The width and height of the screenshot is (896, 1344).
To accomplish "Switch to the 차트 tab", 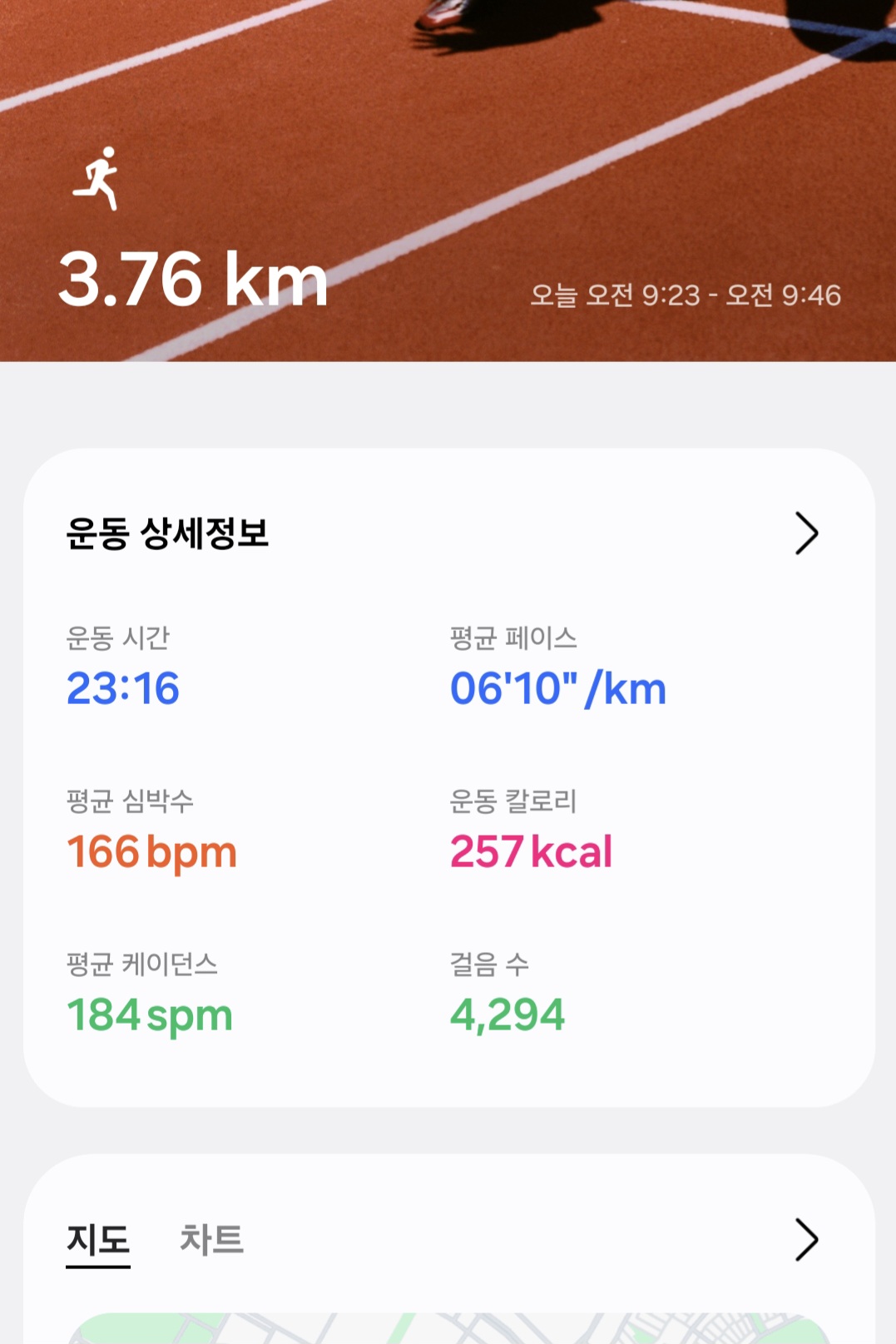I will (x=211, y=1239).
